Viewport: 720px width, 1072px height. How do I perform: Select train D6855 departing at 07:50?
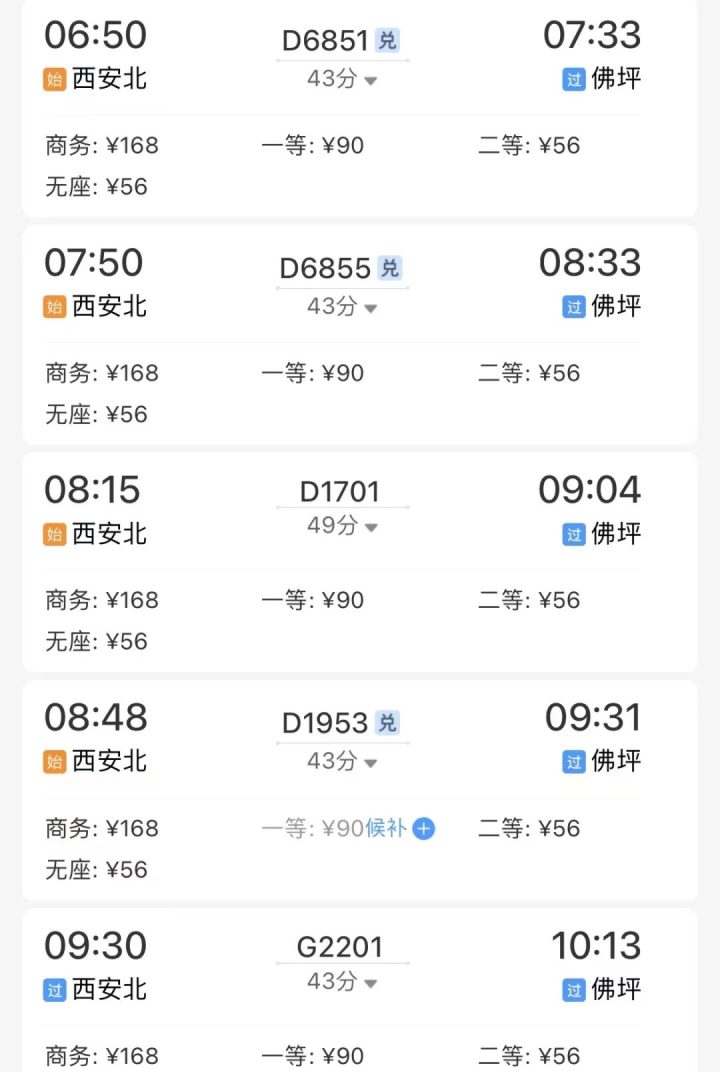[326, 268]
